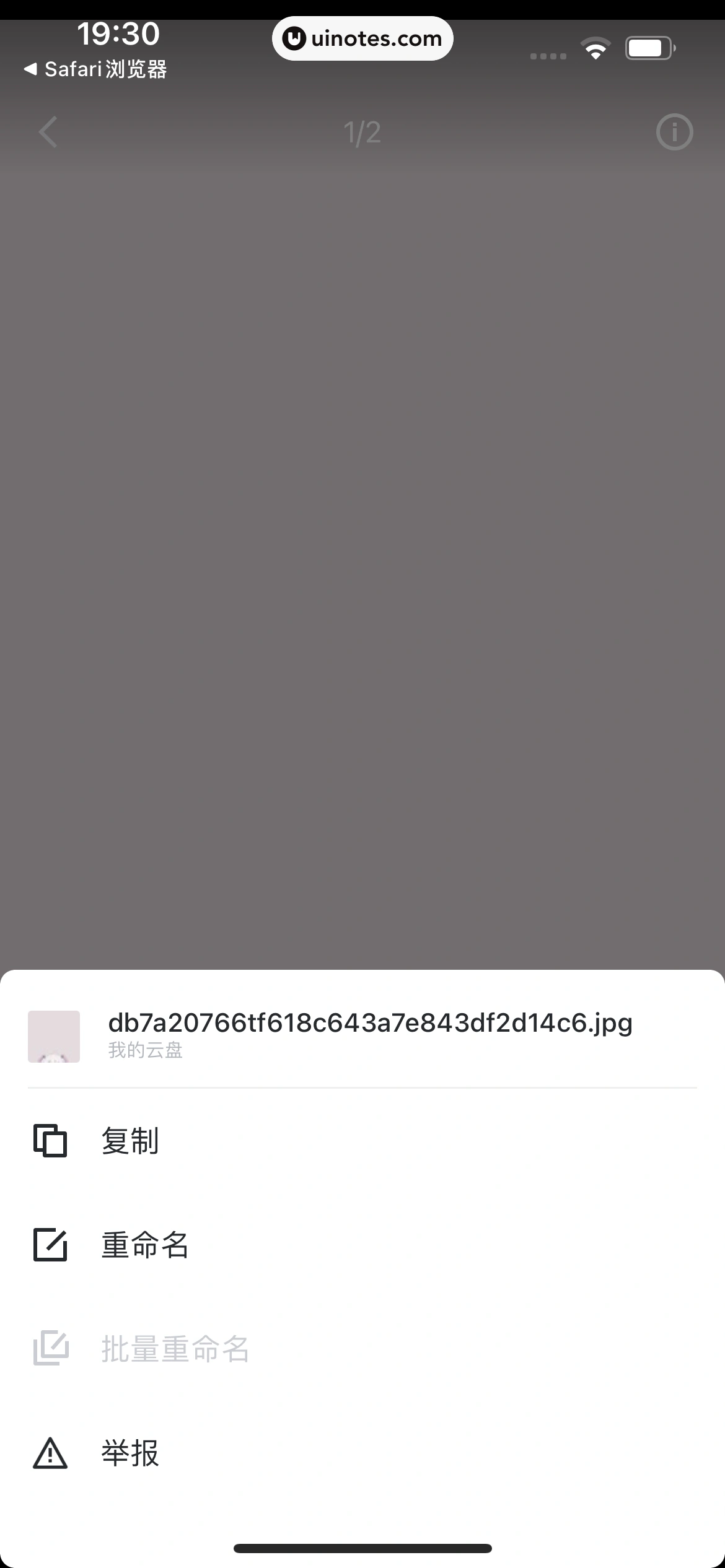725x1568 pixels.
Task: Report the file via 举报
Action: point(130,1453)
